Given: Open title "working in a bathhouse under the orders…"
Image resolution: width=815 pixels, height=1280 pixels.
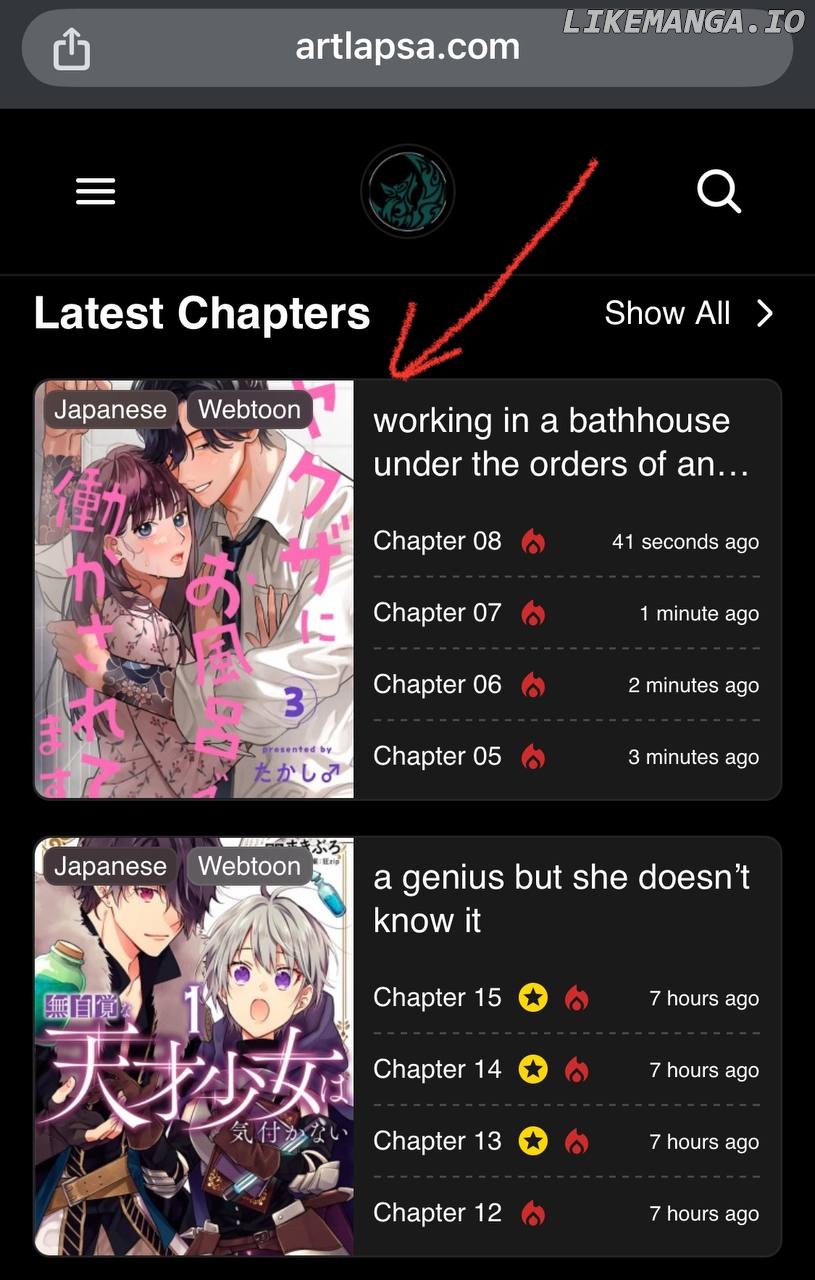Looking at the screenshot, I should (561, 442).
